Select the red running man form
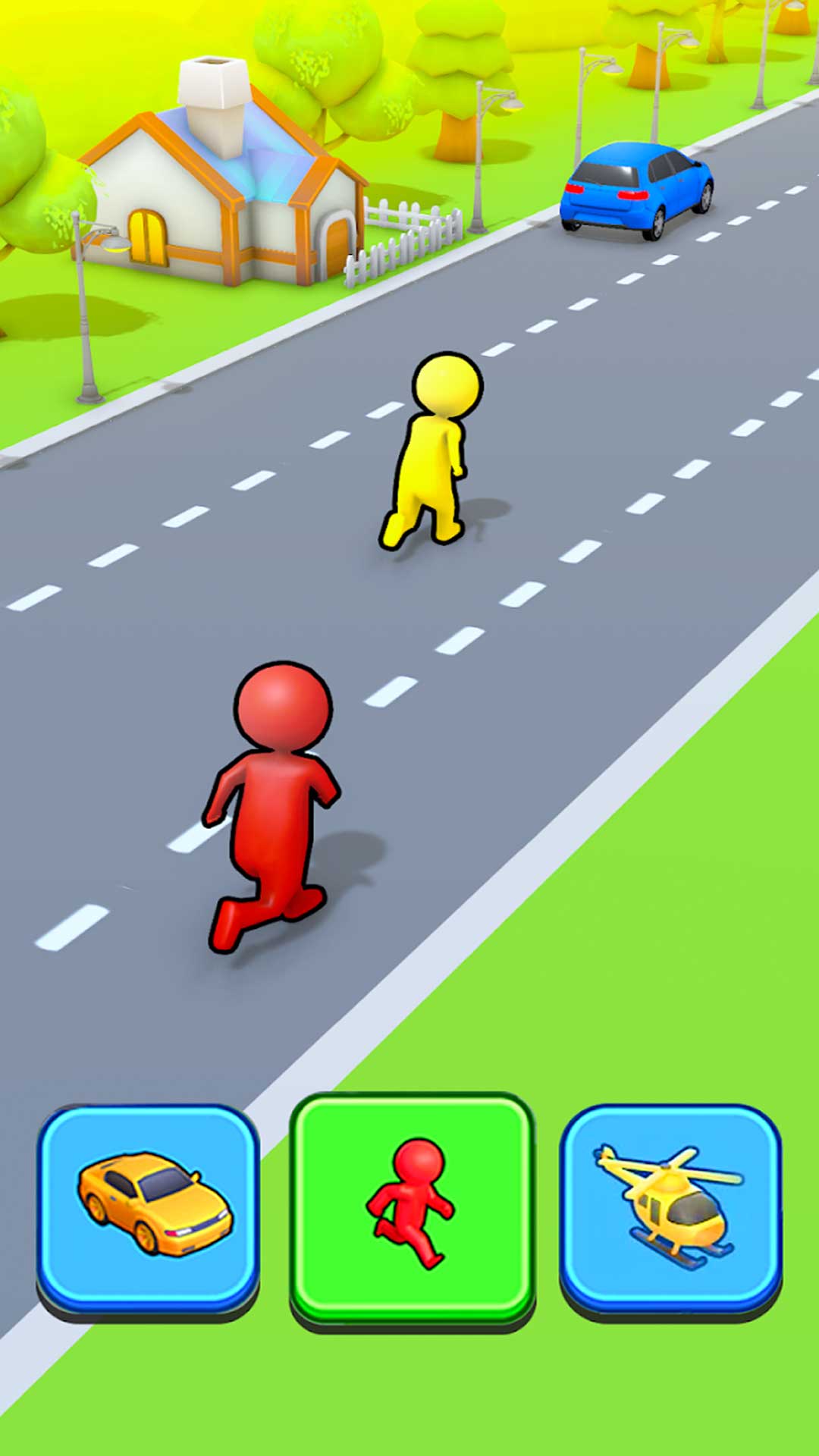The image size is (819, 1456). [412, 1207]
